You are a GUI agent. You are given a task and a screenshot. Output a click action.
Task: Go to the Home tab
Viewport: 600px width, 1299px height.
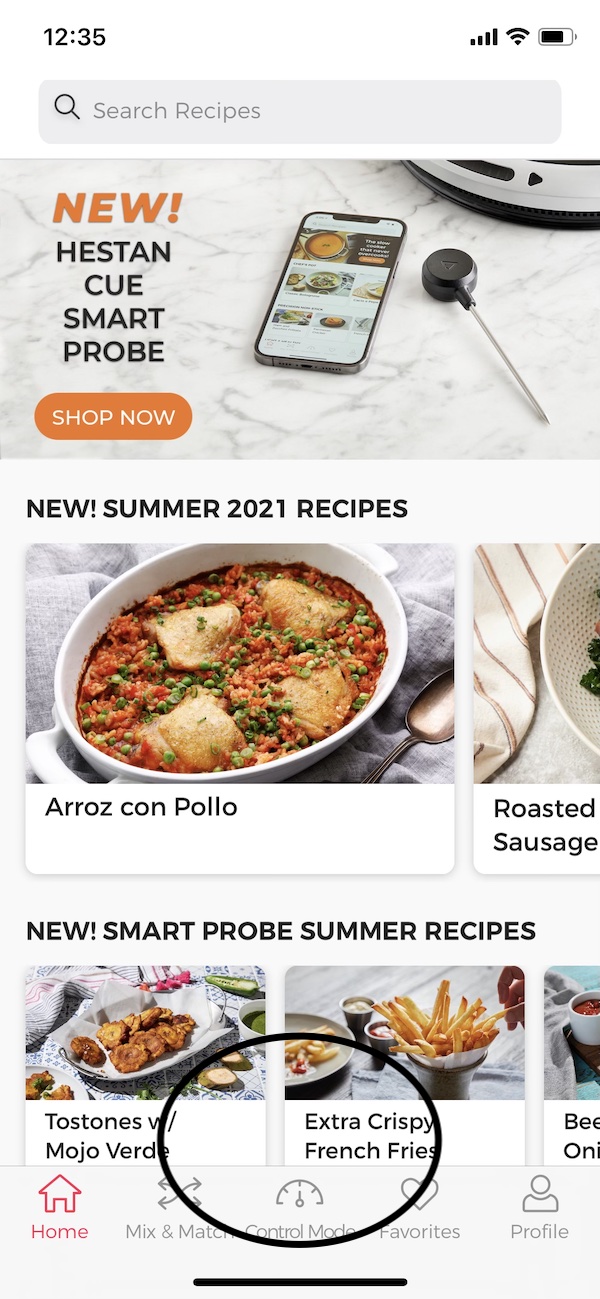[x=60, y=1208]
